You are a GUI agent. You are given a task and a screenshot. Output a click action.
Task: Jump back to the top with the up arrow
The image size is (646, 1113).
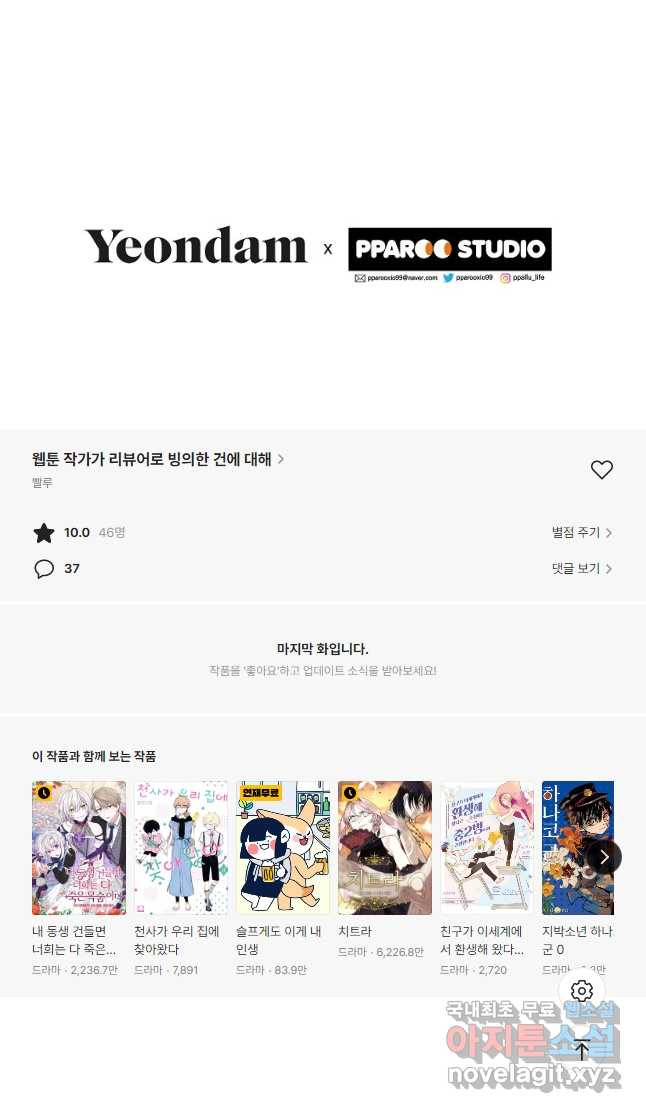pos(582,1050)
